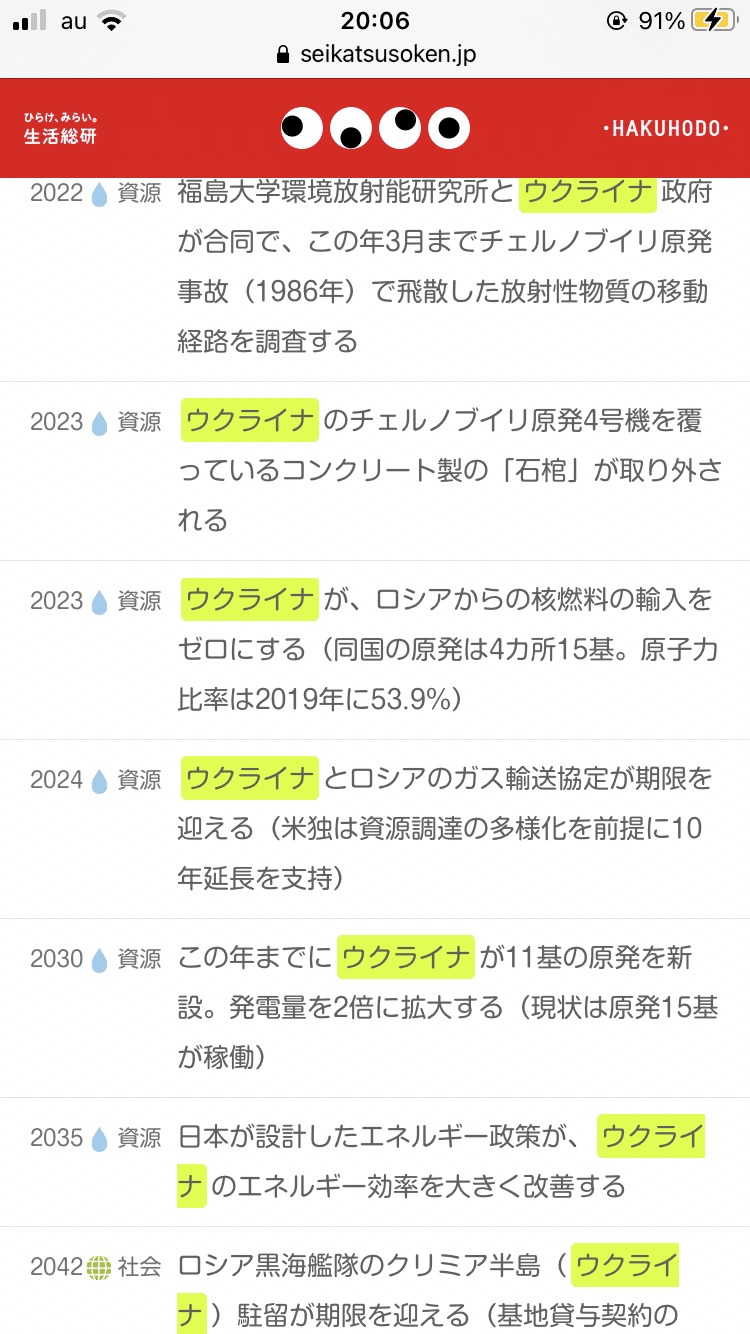Open the 2035 entry about 日本が設計したエネルギー政策
The height and width of the screenshot is (1334, 750).
[375, 1162]
